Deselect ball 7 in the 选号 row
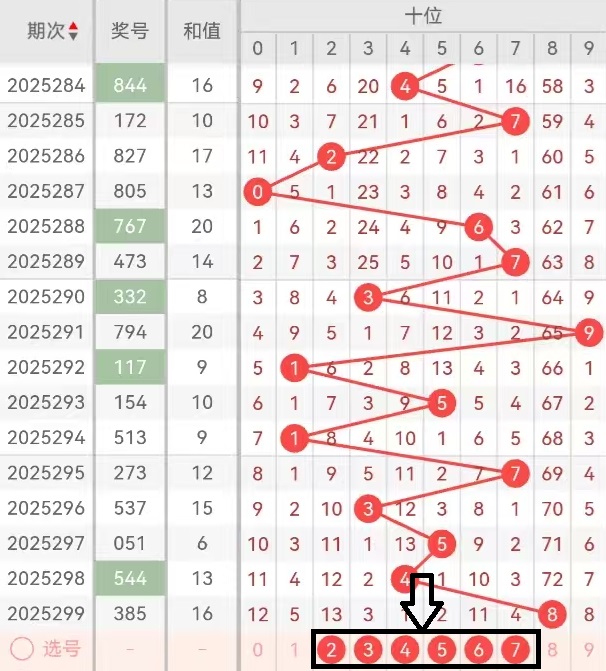The height and width of the screenshot is (671, 606). tap(514, 650)
